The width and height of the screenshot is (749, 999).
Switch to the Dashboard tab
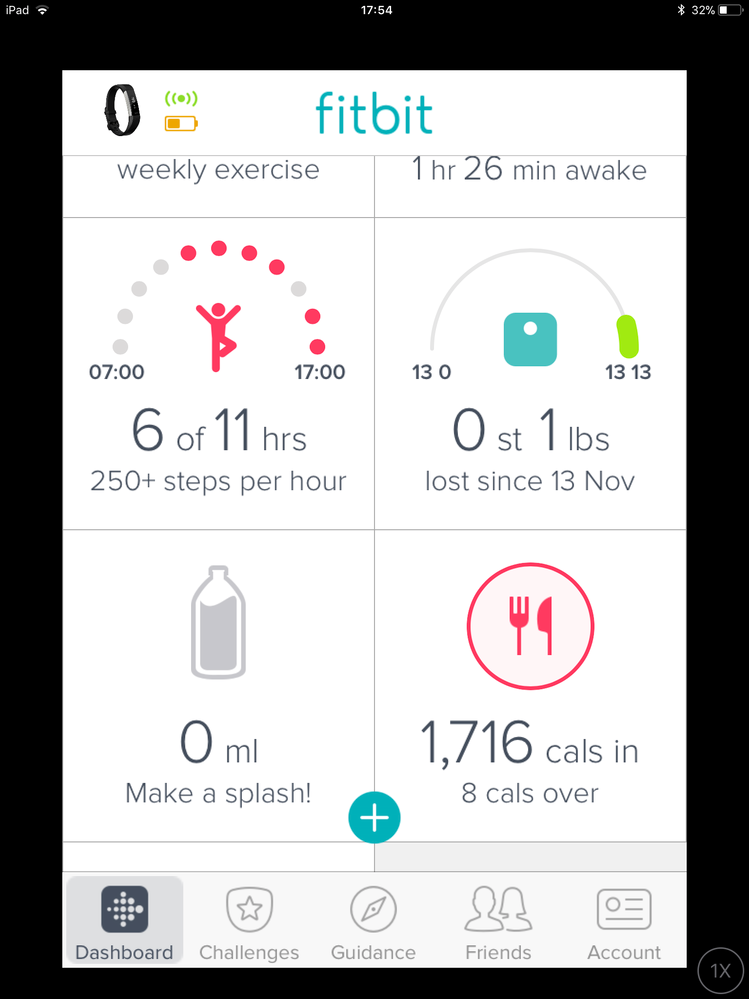pyautogui.click(x=124, y=921)
